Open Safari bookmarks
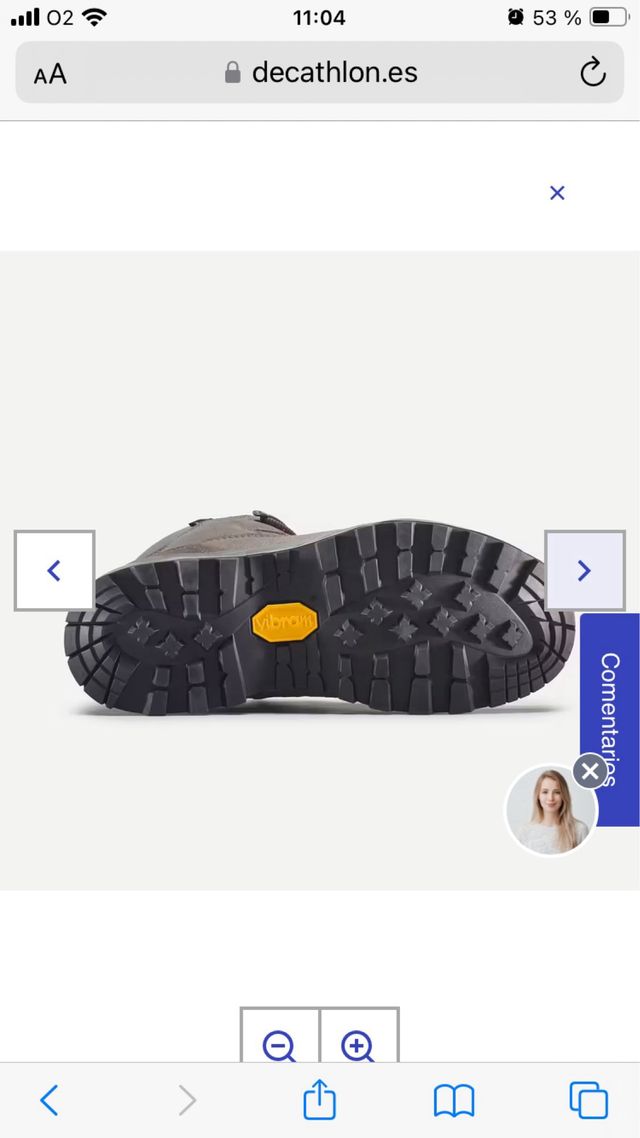The image size is (640, 1138). point(453,1101)
